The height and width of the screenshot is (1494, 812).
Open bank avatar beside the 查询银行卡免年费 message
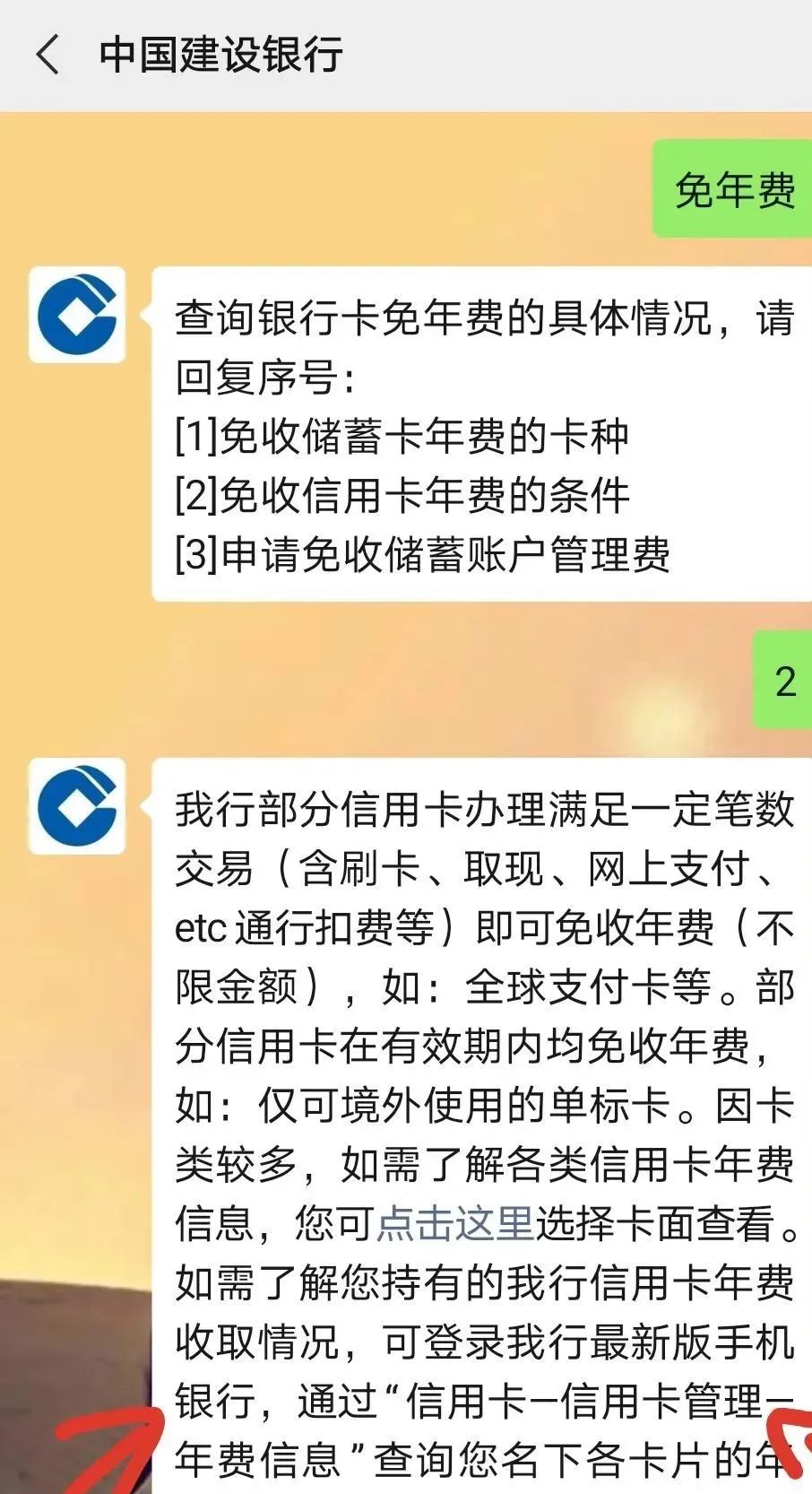pos(77,315)
